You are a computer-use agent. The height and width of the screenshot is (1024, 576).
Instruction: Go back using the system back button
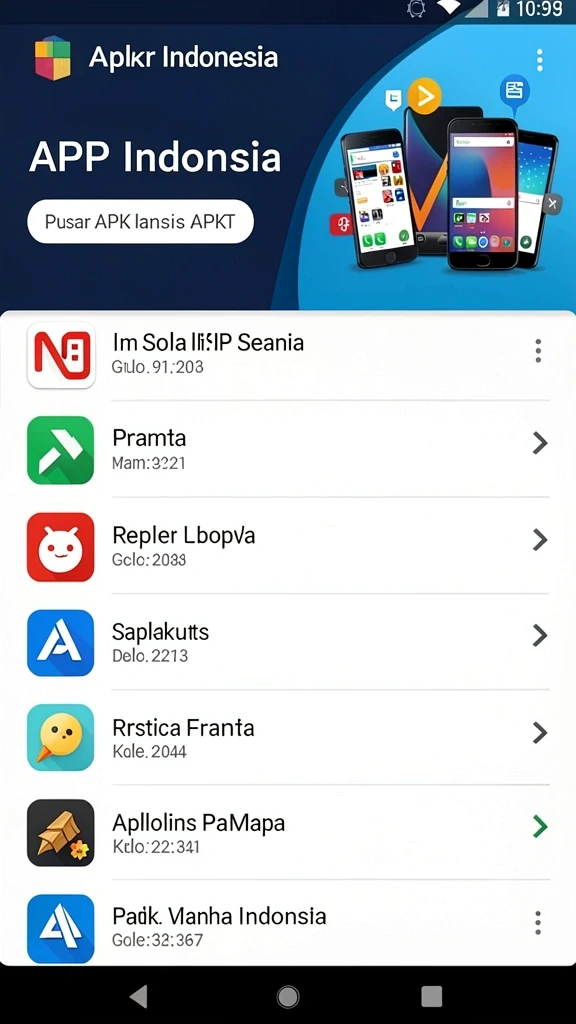tap(138, 997)
